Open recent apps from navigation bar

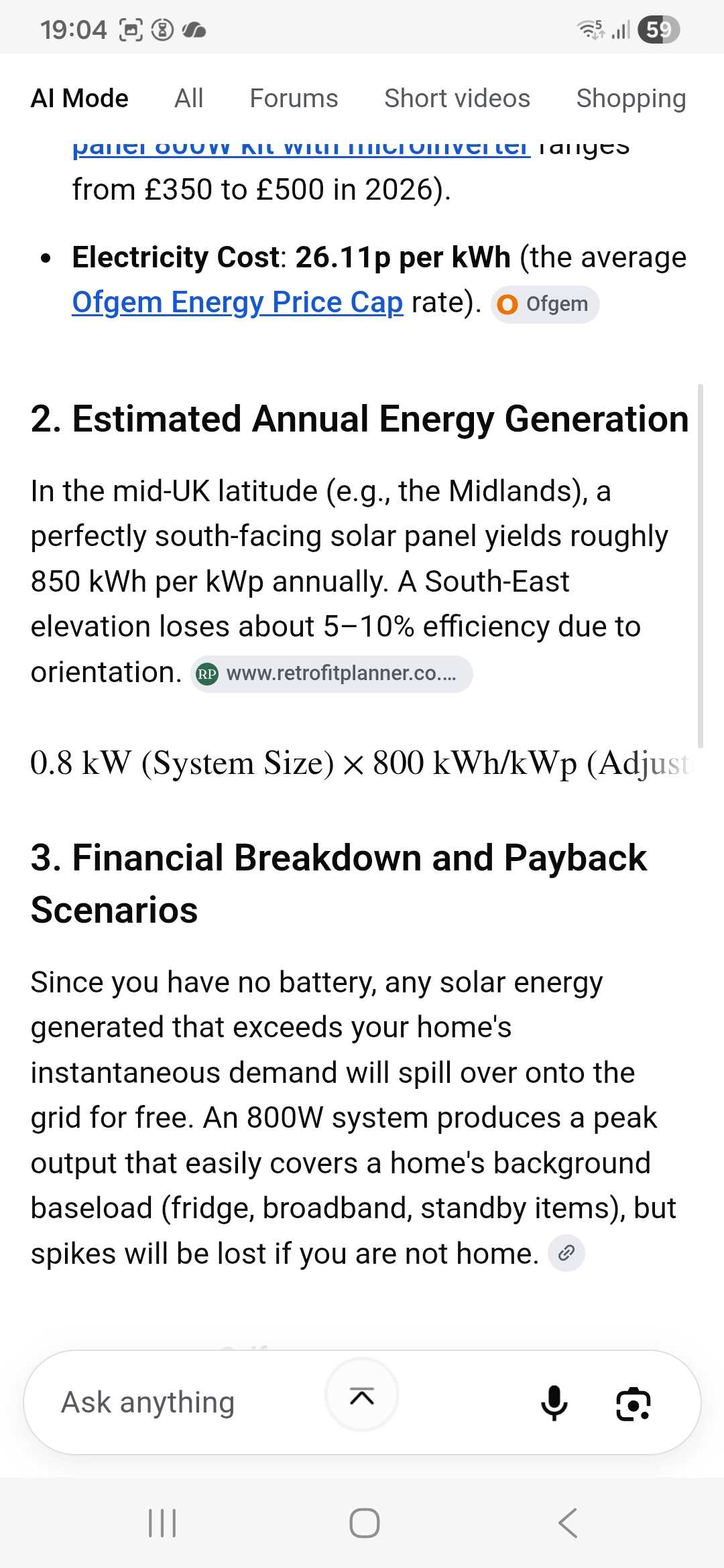[162, 1522]
